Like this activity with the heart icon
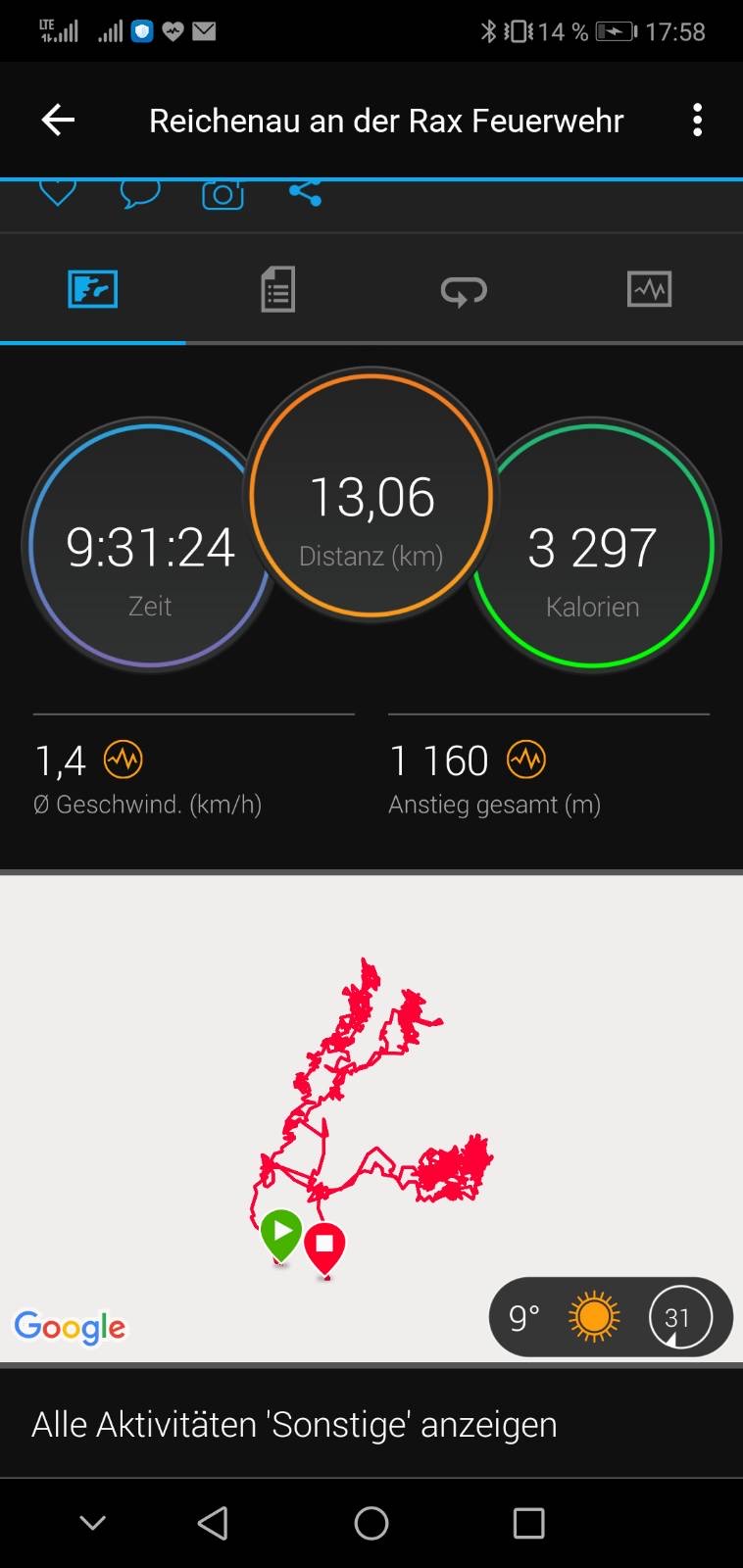This screenshot has height=1568, width=743. (x=57, y=194)
